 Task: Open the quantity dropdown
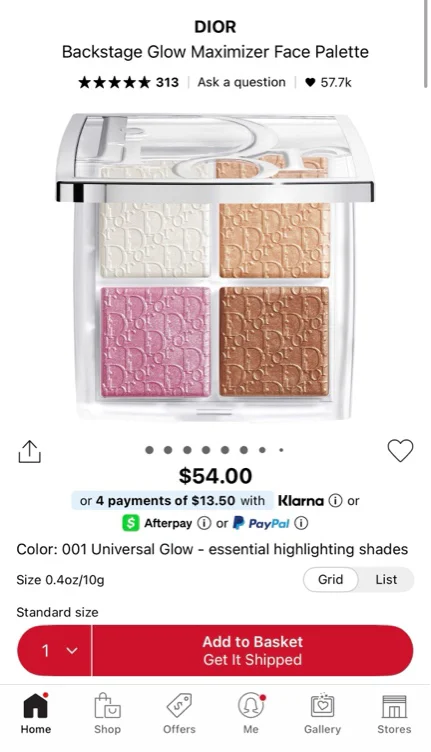pos(54,650)
